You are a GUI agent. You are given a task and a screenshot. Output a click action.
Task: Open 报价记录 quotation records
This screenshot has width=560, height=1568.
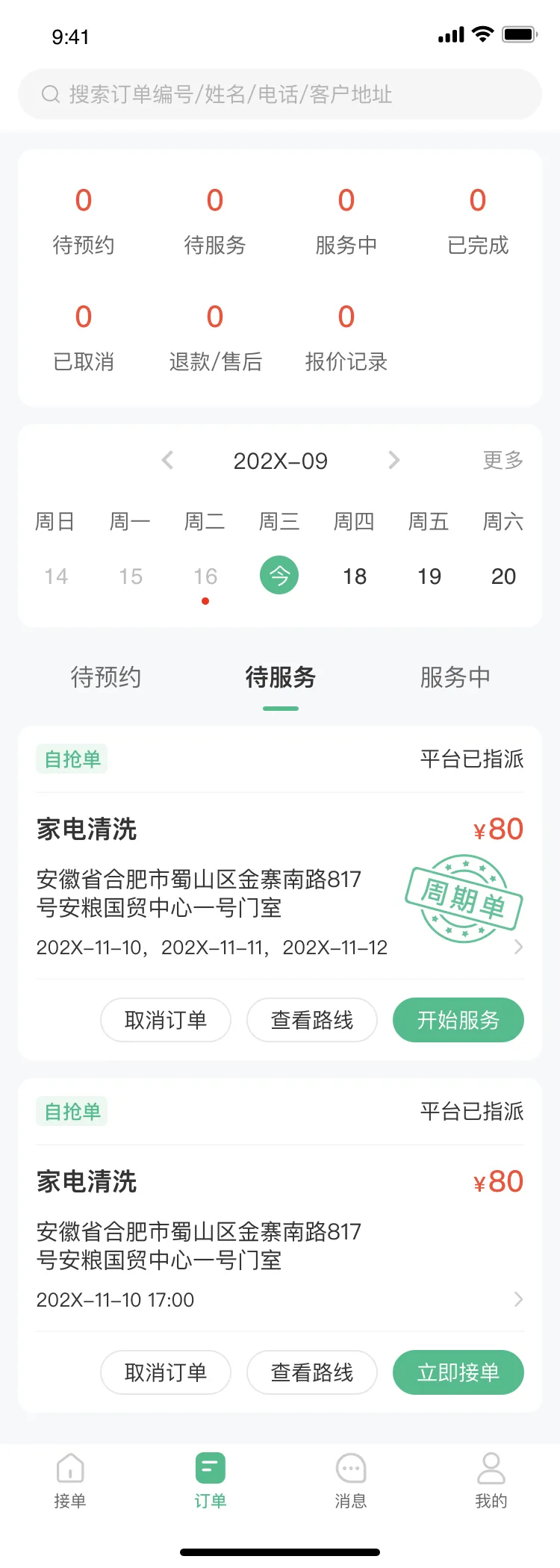click(346, 337)
